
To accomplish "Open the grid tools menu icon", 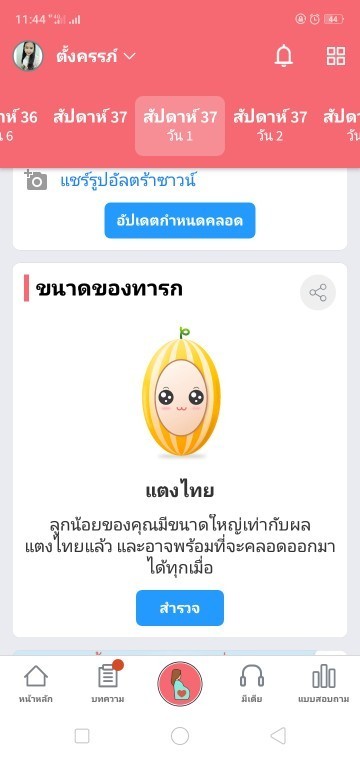I will click(336, 56).
